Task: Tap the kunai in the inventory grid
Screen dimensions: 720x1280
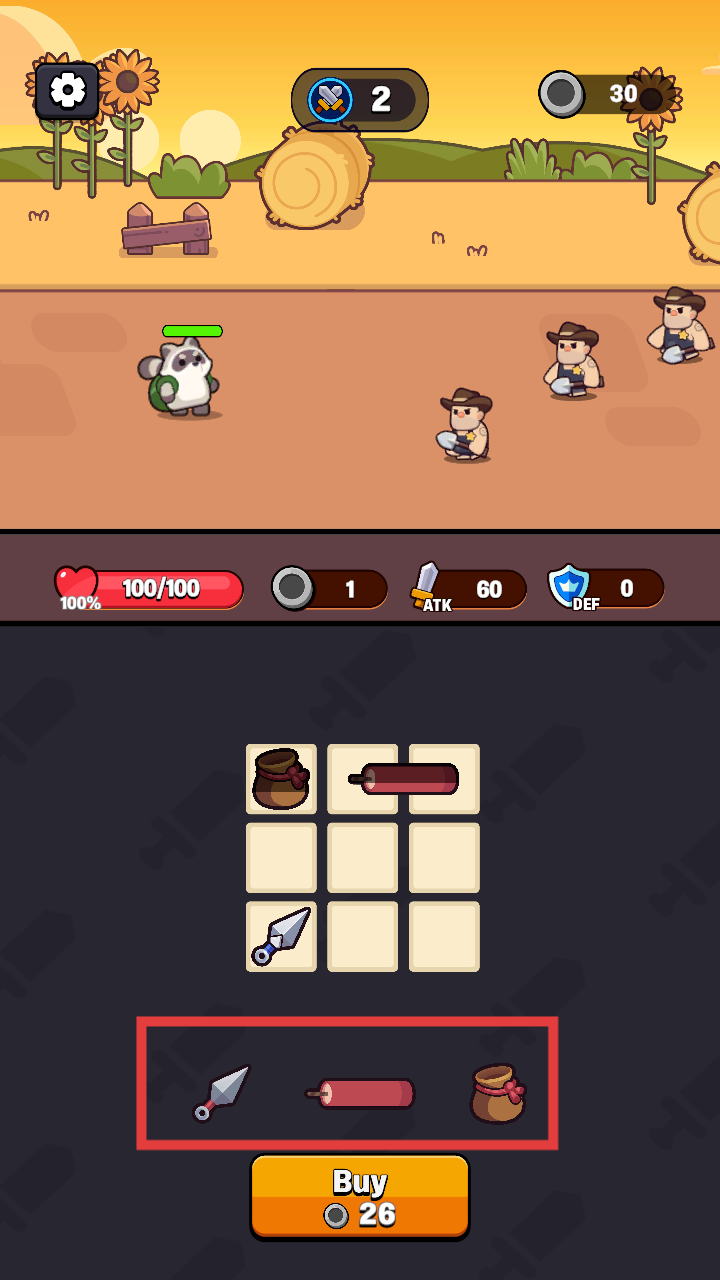Action: tap(281, 936)
